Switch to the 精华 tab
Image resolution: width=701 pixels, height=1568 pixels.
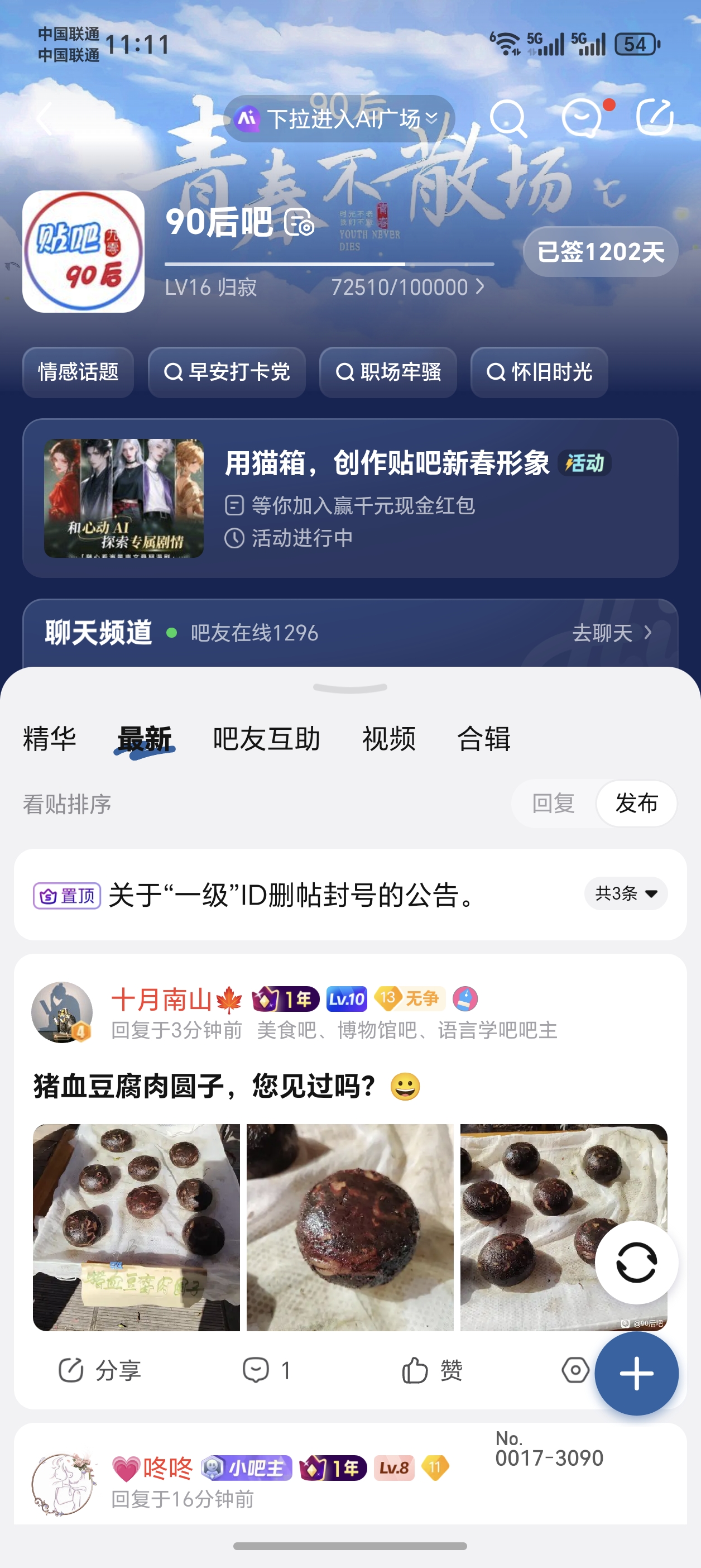(x=50, y=739)
